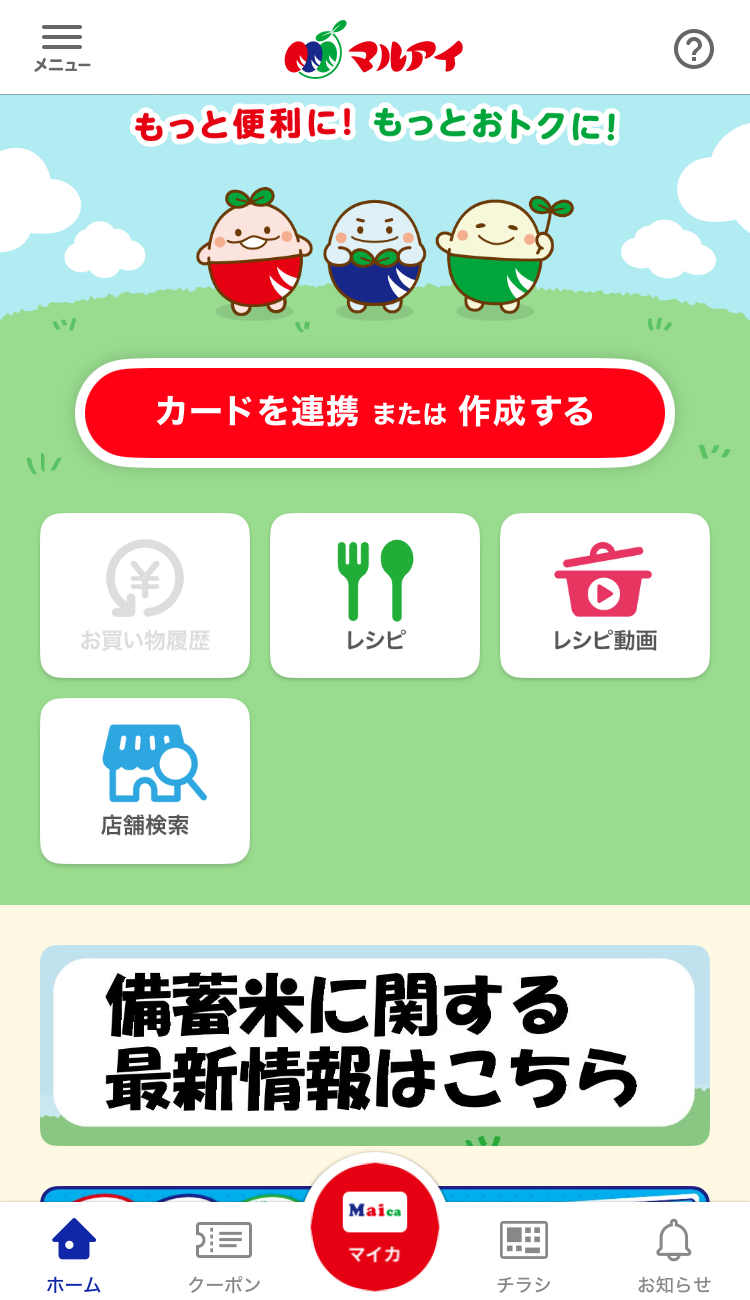Open the レシピ tile
Image resolution: width=750 pixels, height=1300 pixels.
click(x=375, y=596)
